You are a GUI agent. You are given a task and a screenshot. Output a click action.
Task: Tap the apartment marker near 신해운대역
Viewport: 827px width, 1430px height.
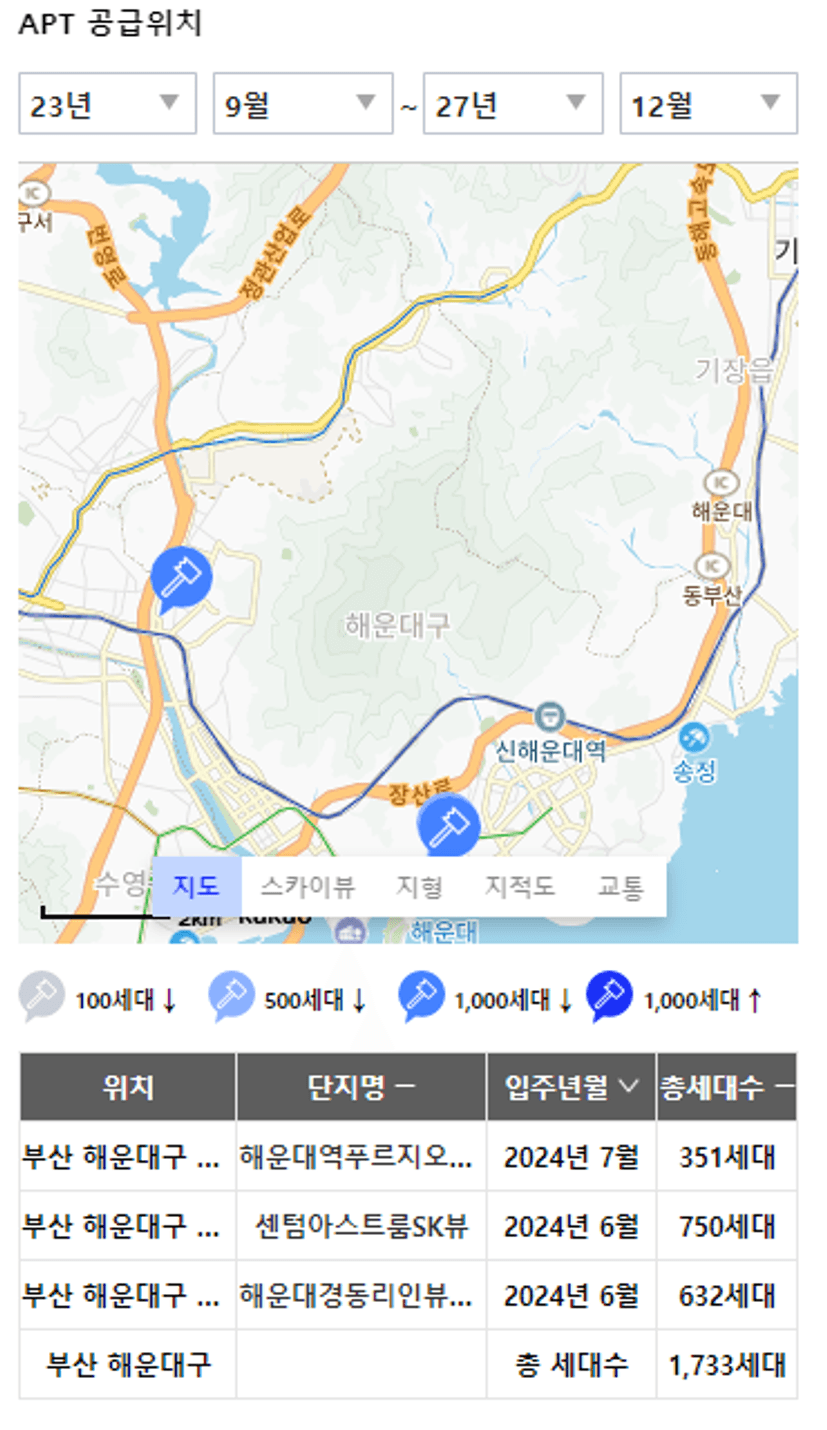coord(449,825)
